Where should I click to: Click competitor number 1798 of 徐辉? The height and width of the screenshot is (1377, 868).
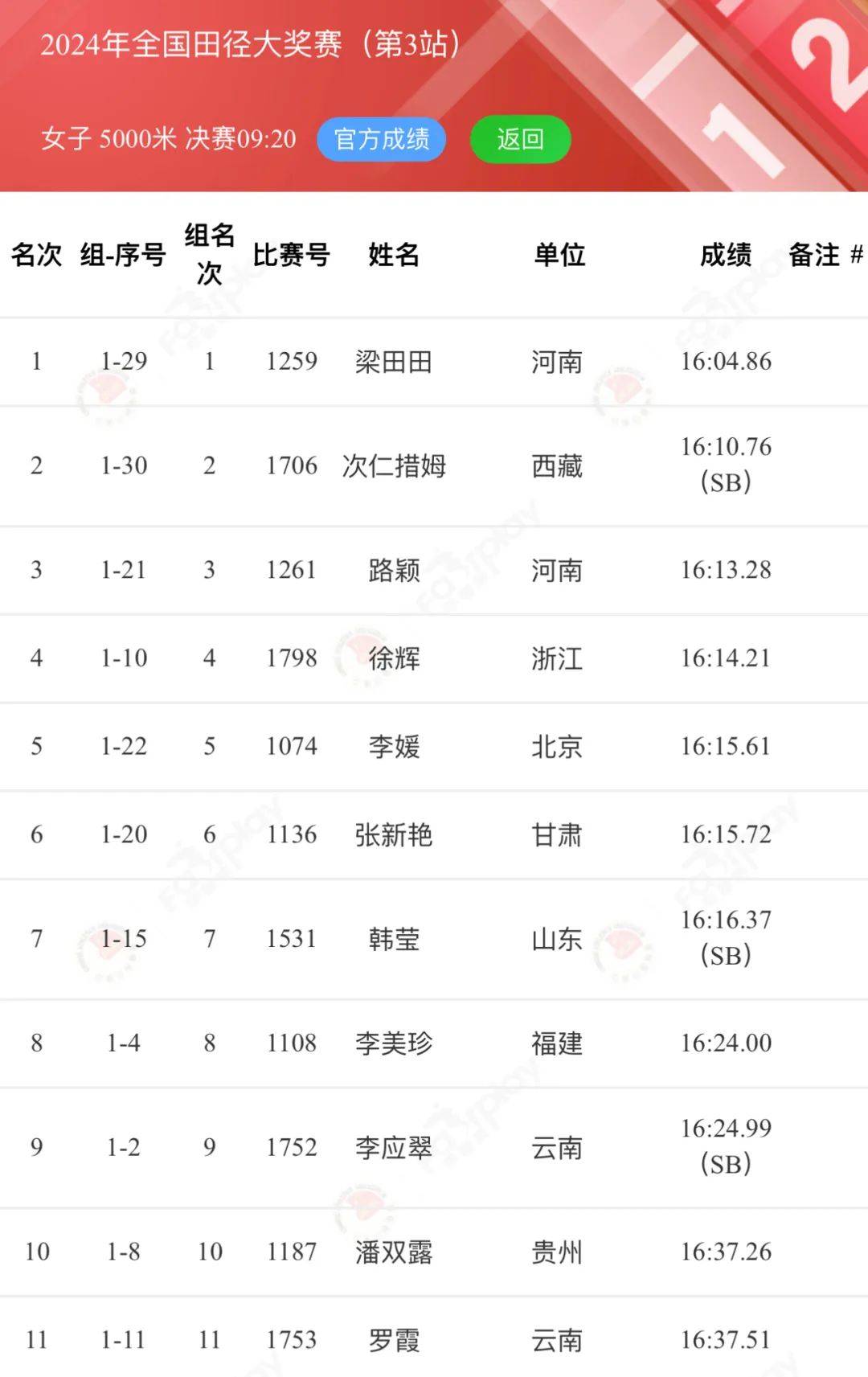point(293,658)
